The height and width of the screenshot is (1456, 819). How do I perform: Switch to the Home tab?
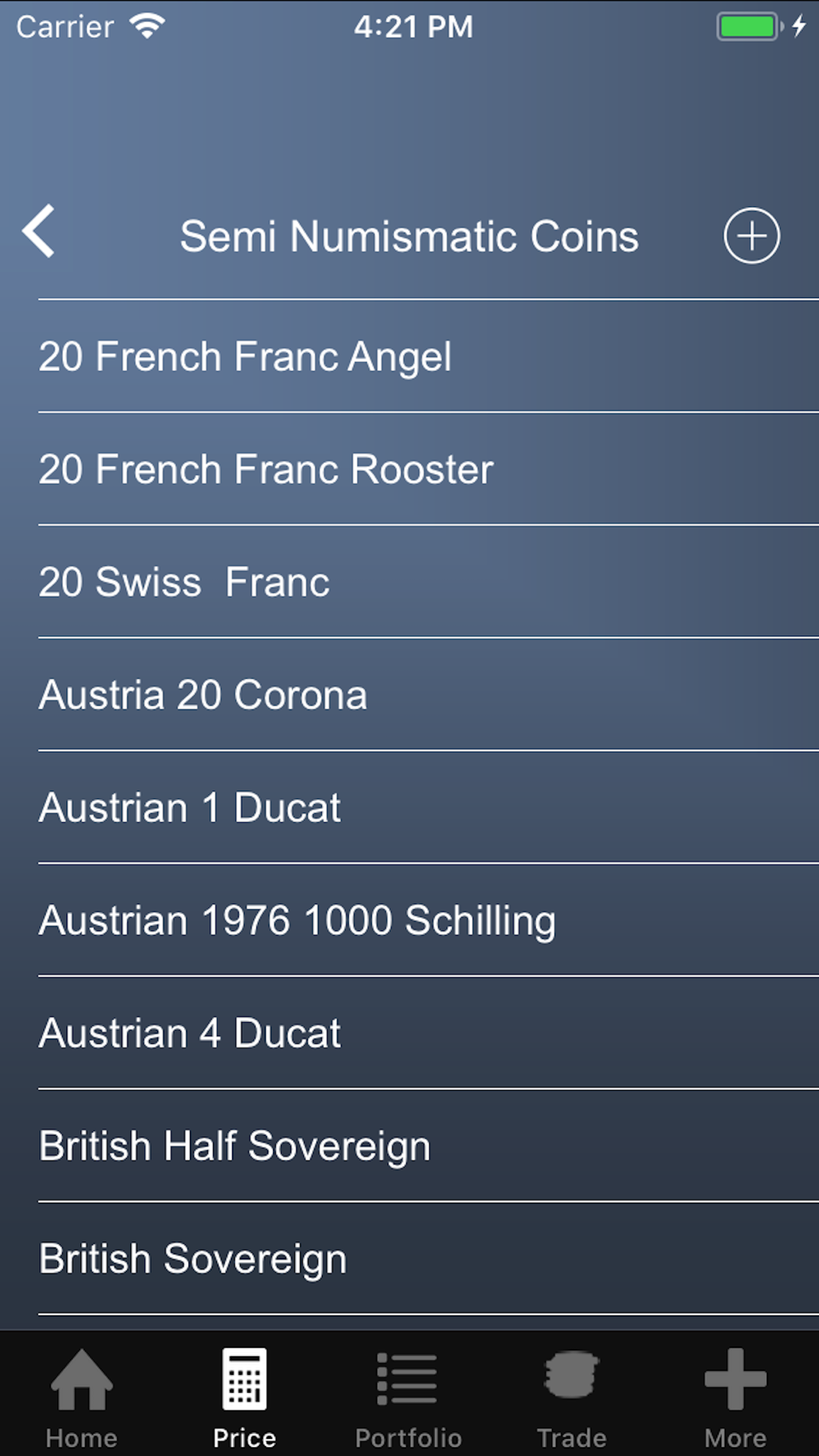tap(81, 1397)
